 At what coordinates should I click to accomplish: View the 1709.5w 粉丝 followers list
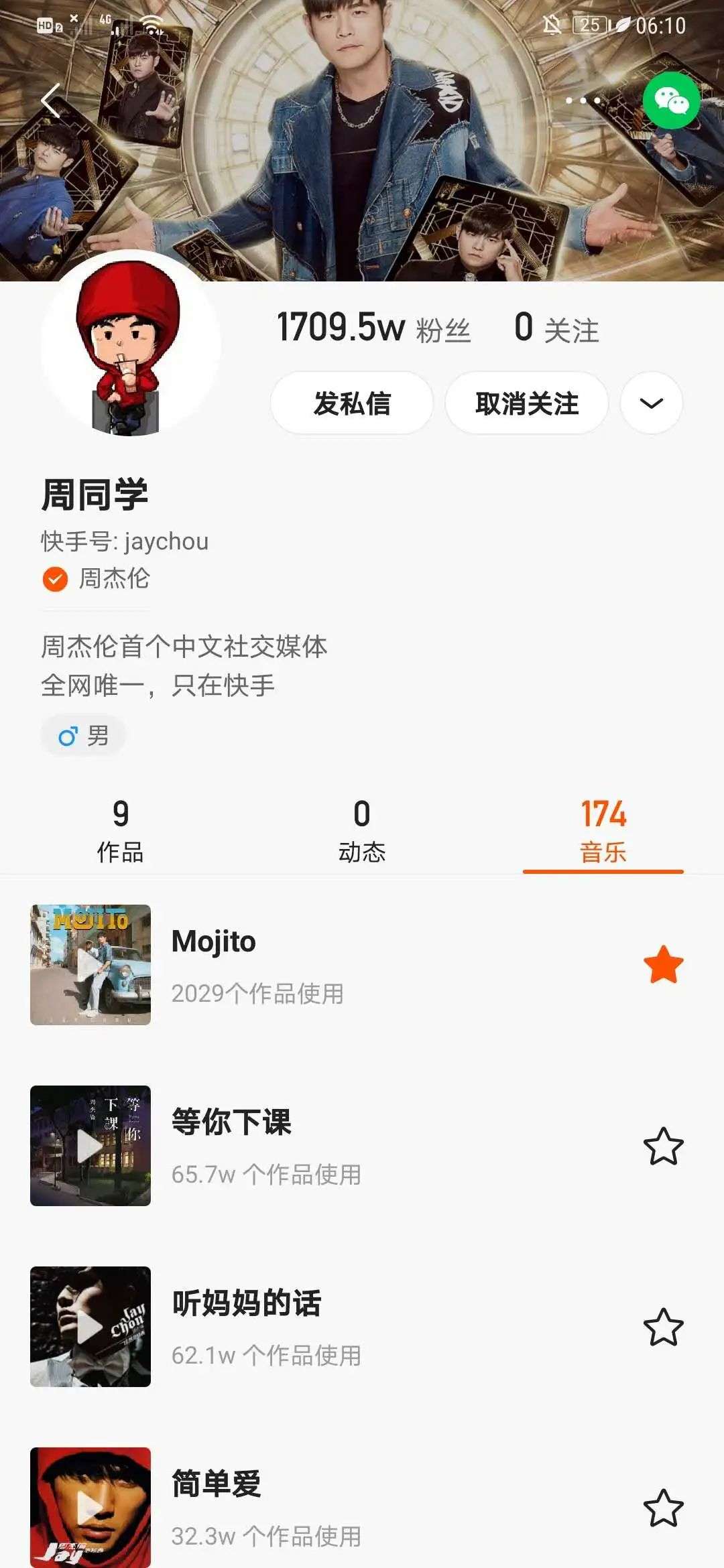(x=373, y=328)
